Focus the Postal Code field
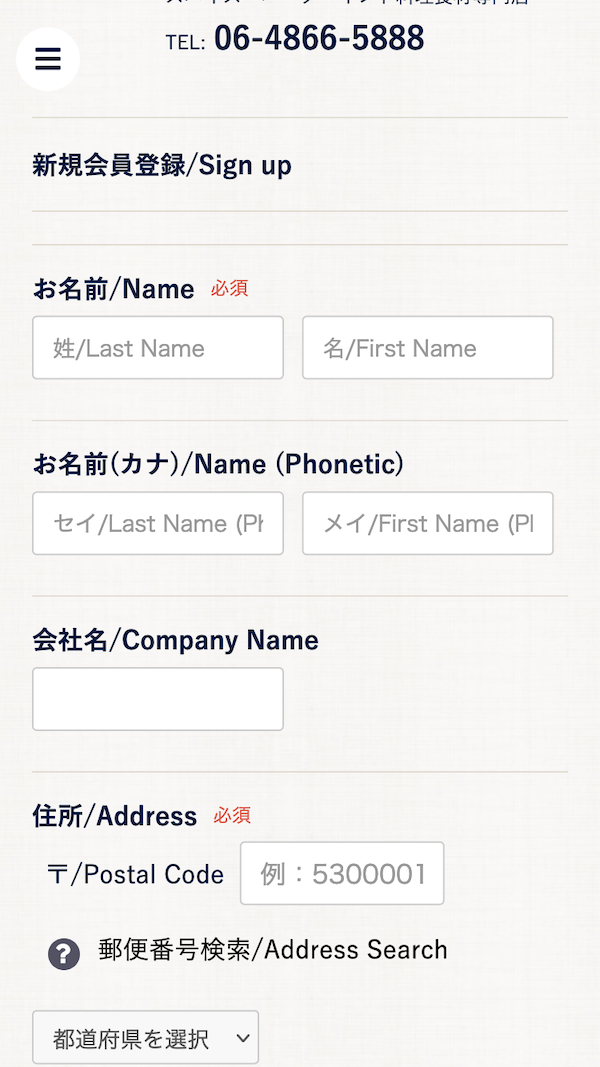This screenshot has height=1067, width=600. [342, 873]
